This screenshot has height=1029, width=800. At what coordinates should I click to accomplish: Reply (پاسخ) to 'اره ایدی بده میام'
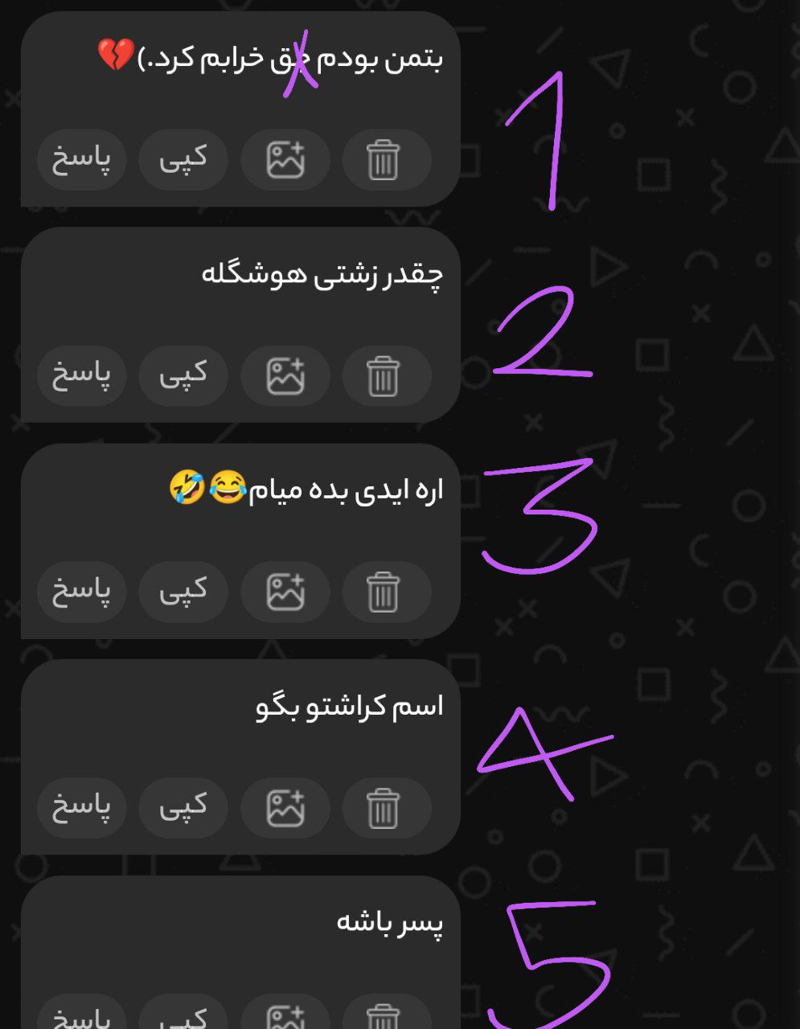tap(82, 592)
